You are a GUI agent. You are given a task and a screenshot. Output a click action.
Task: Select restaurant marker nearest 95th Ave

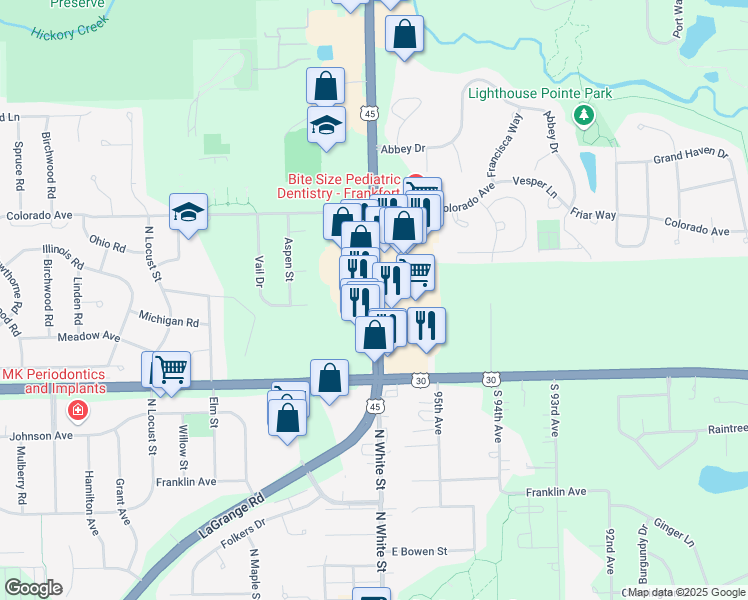(x=426, y=327)
